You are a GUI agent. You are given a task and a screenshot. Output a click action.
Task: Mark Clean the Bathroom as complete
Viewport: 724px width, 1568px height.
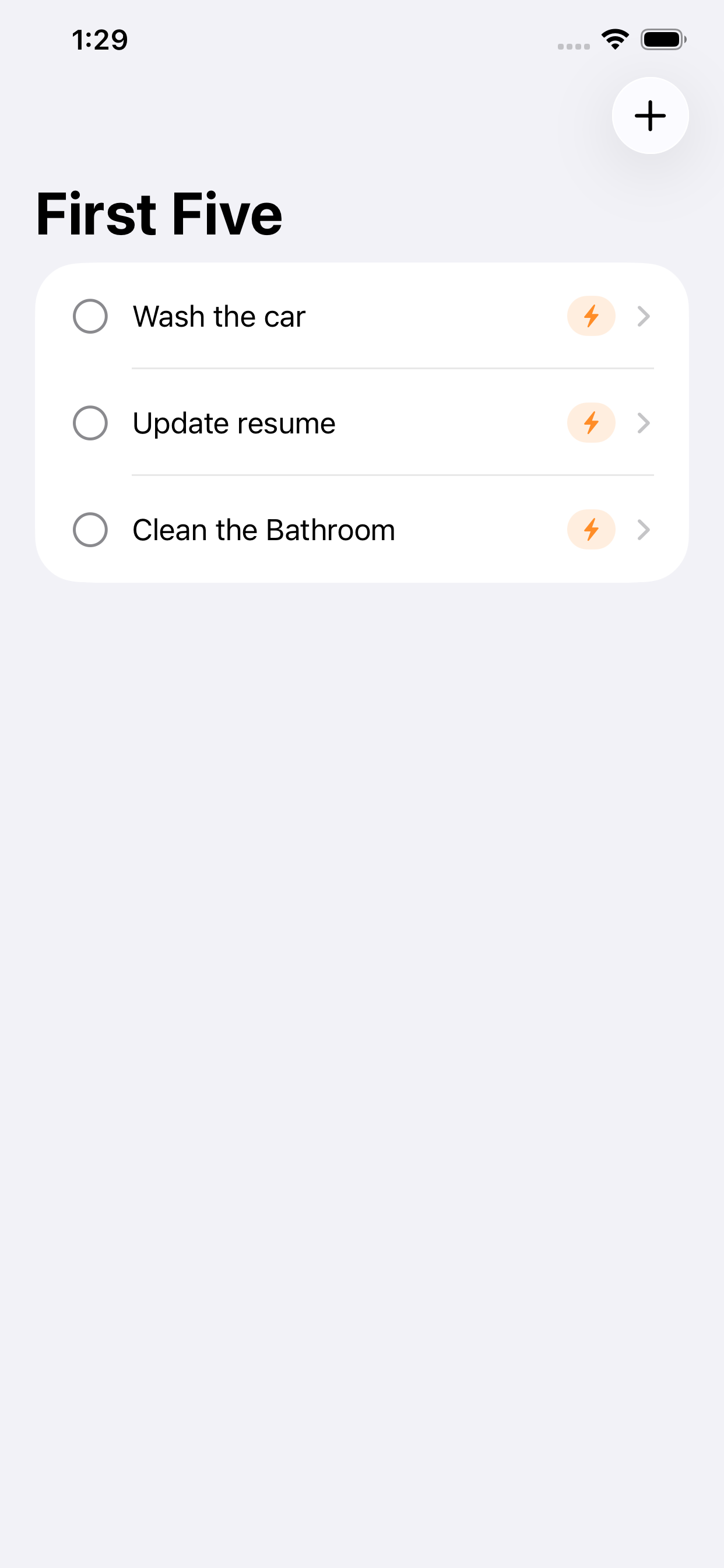pos(90,529)
